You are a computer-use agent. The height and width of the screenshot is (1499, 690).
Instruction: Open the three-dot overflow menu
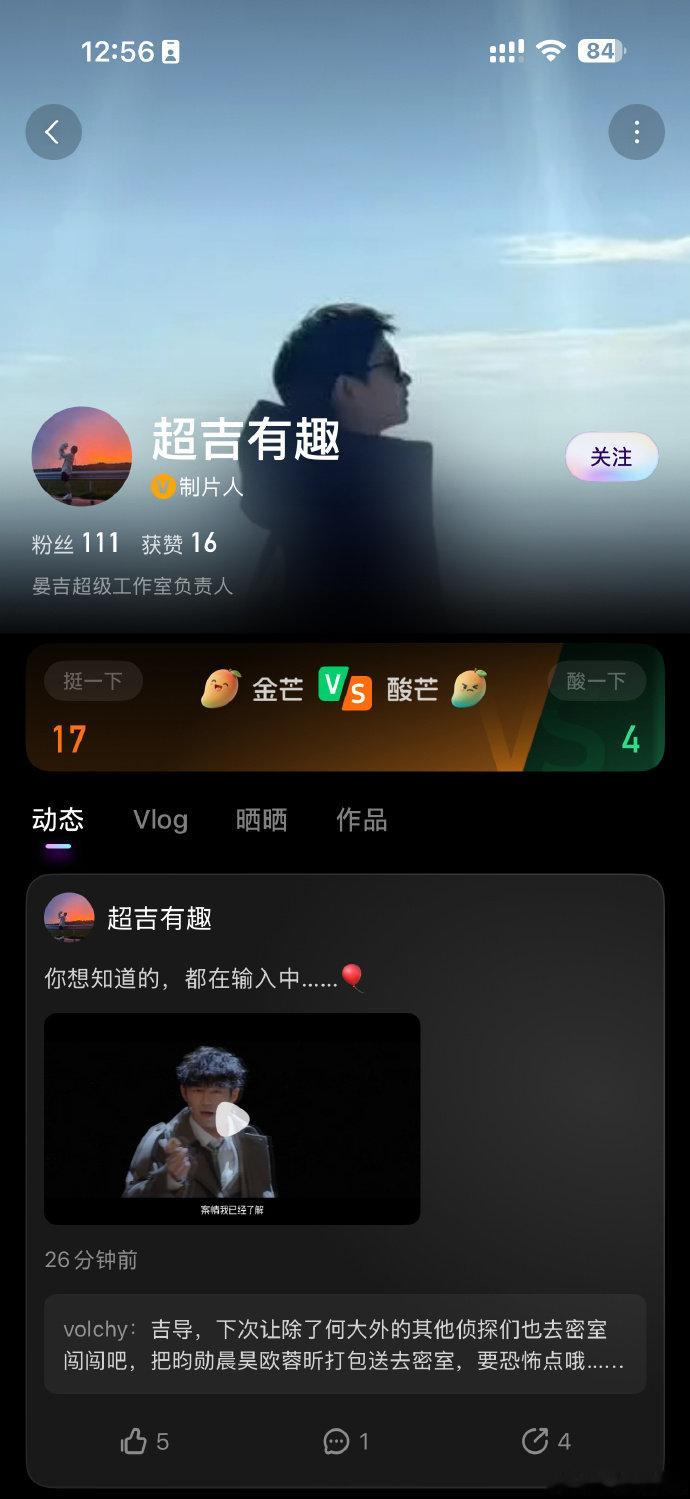click(x=636, y=132)
